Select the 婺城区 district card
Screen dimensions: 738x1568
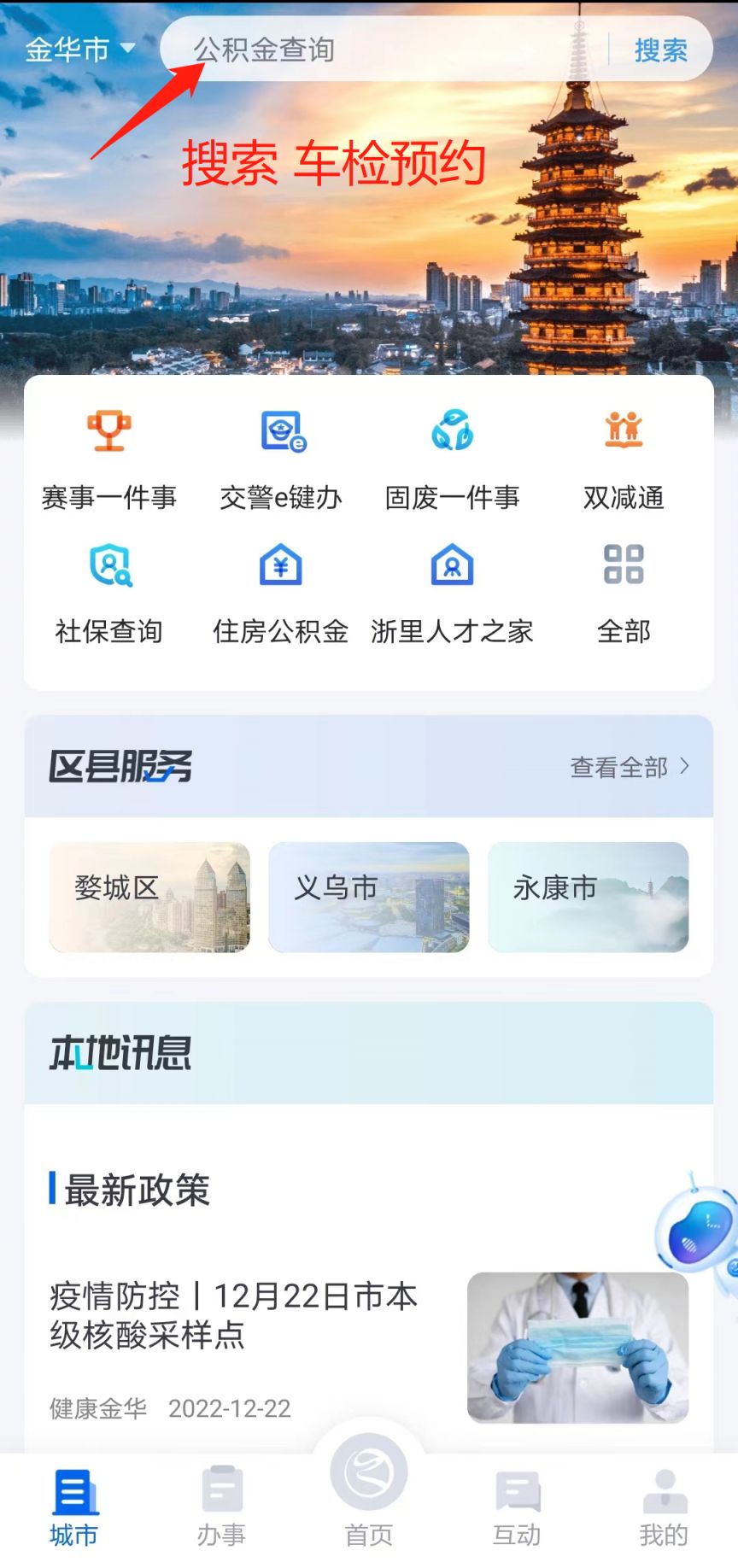tap(149, 897)
